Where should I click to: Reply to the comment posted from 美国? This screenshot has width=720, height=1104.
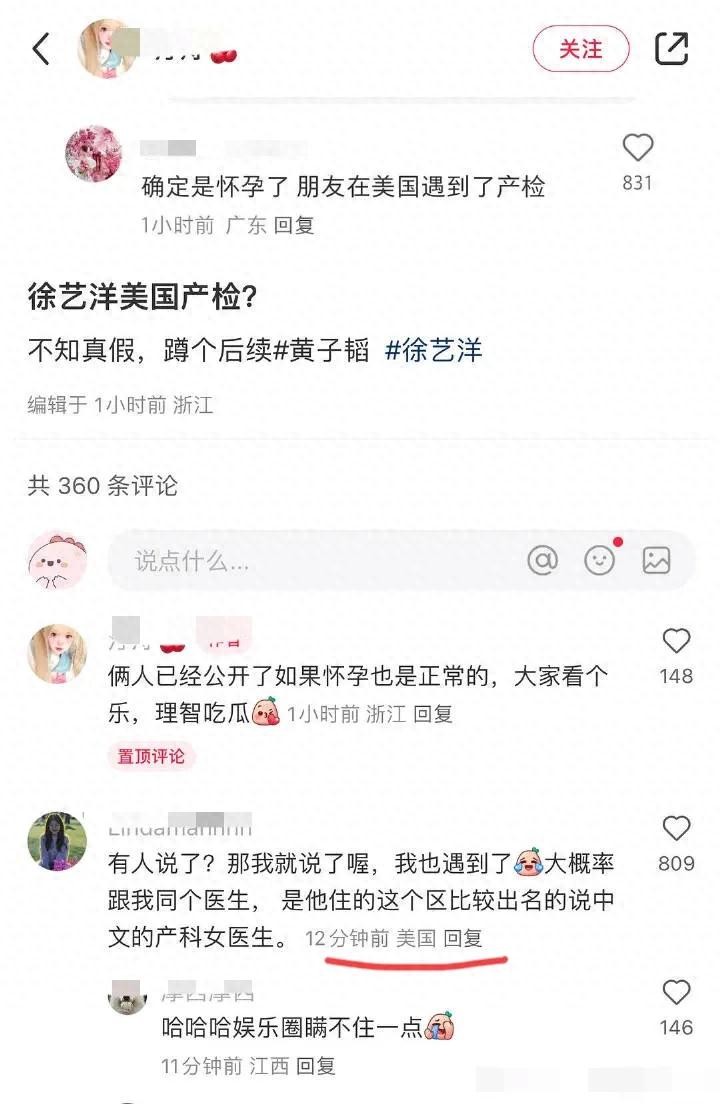463,938
